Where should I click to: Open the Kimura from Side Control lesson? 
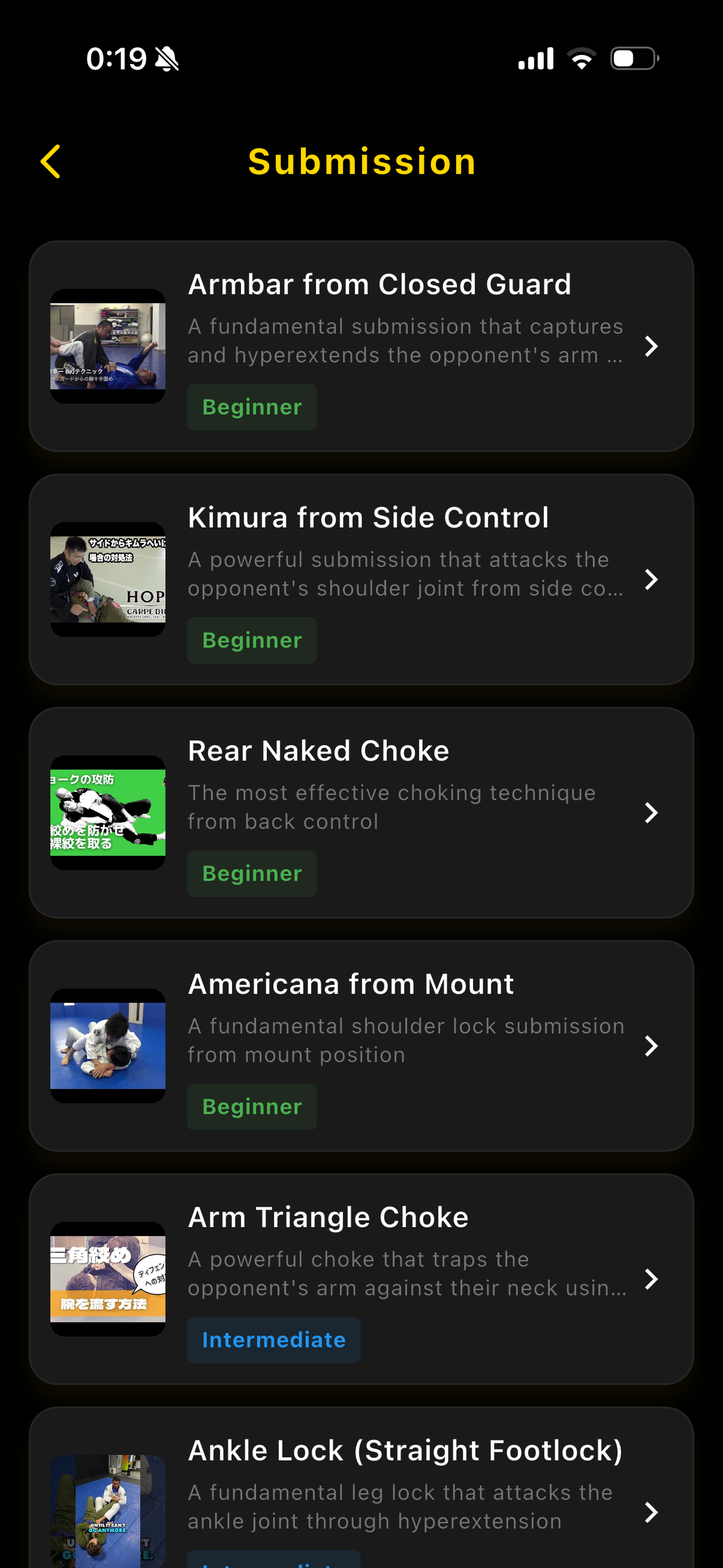369,517
